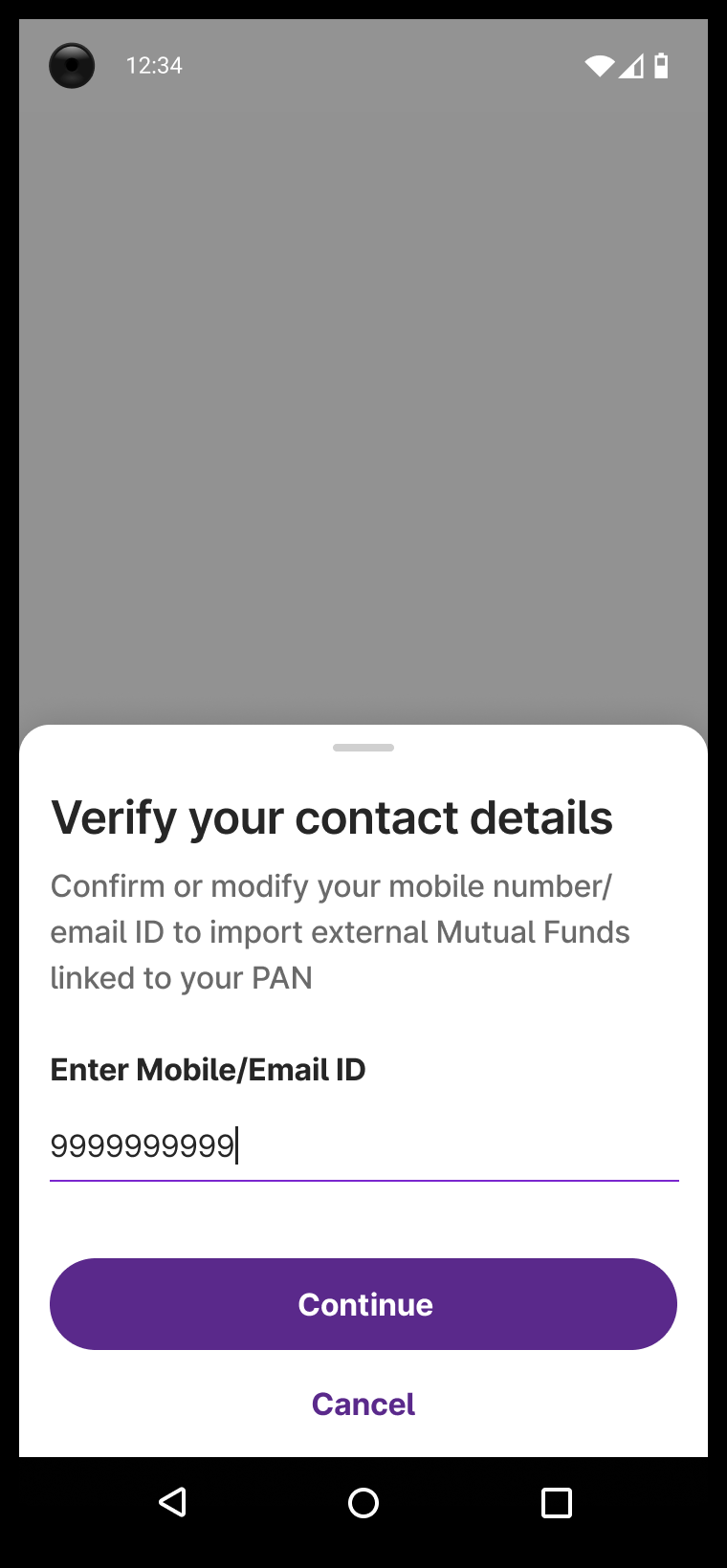Cancel the contact verification

pyautogui.click(x=363, y=1404)
